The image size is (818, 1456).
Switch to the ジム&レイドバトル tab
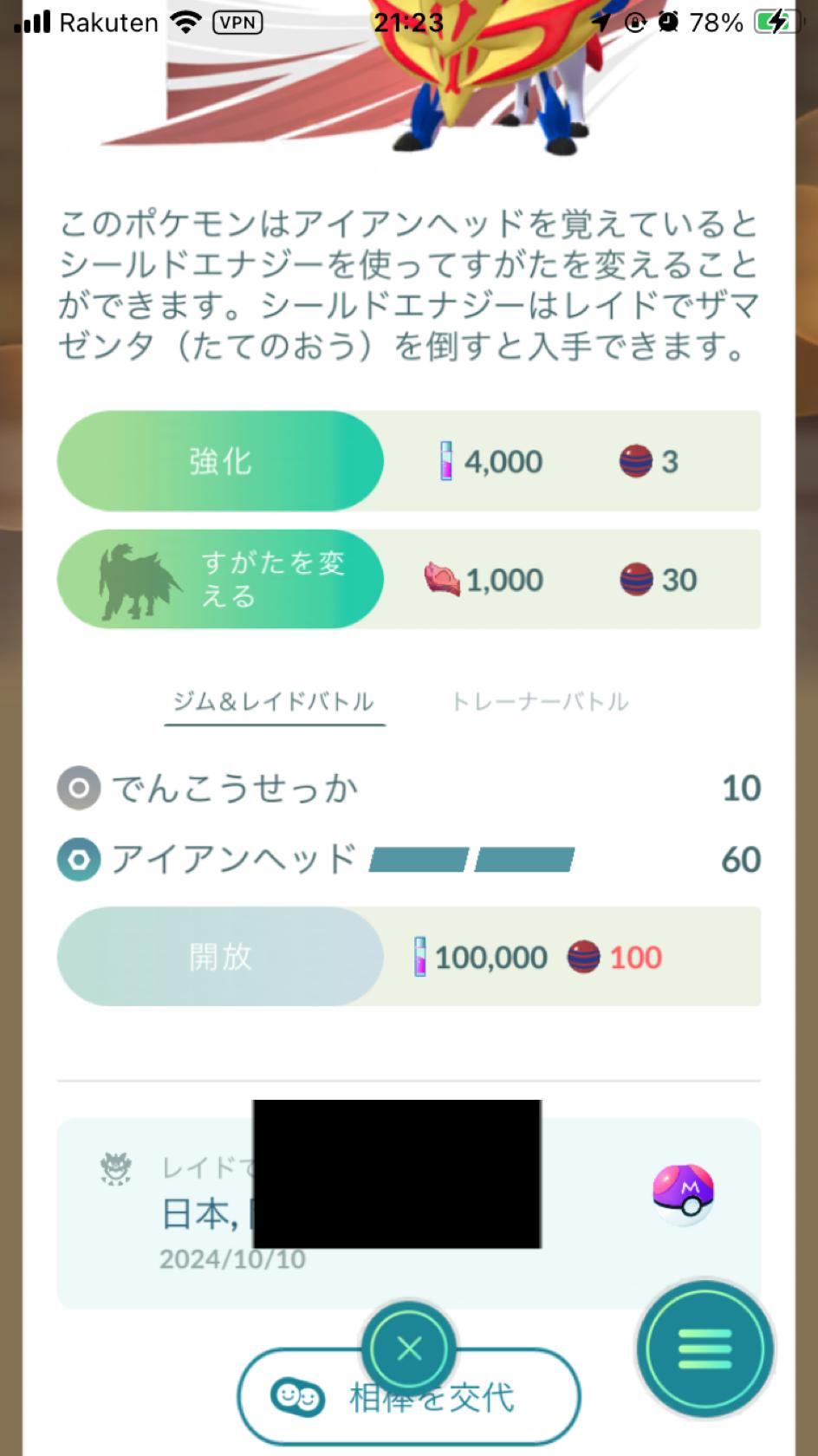click(x=274, y=701)
